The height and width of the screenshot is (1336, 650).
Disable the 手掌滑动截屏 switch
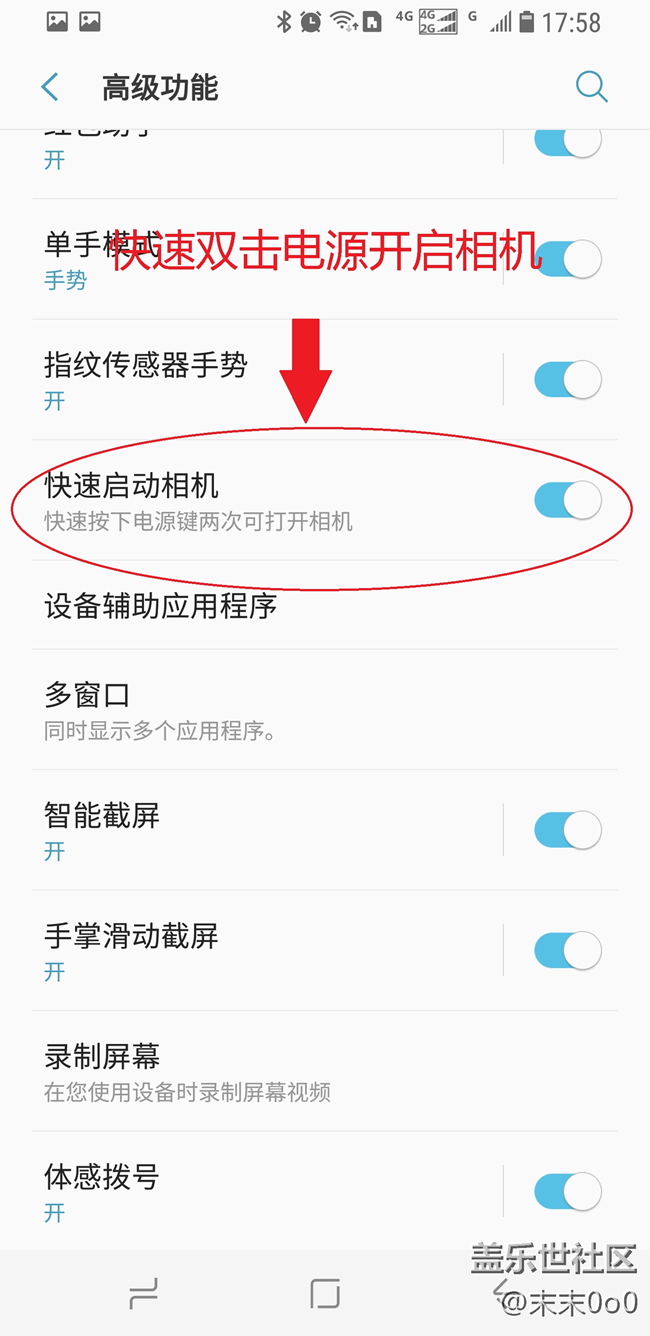[568, 950]
